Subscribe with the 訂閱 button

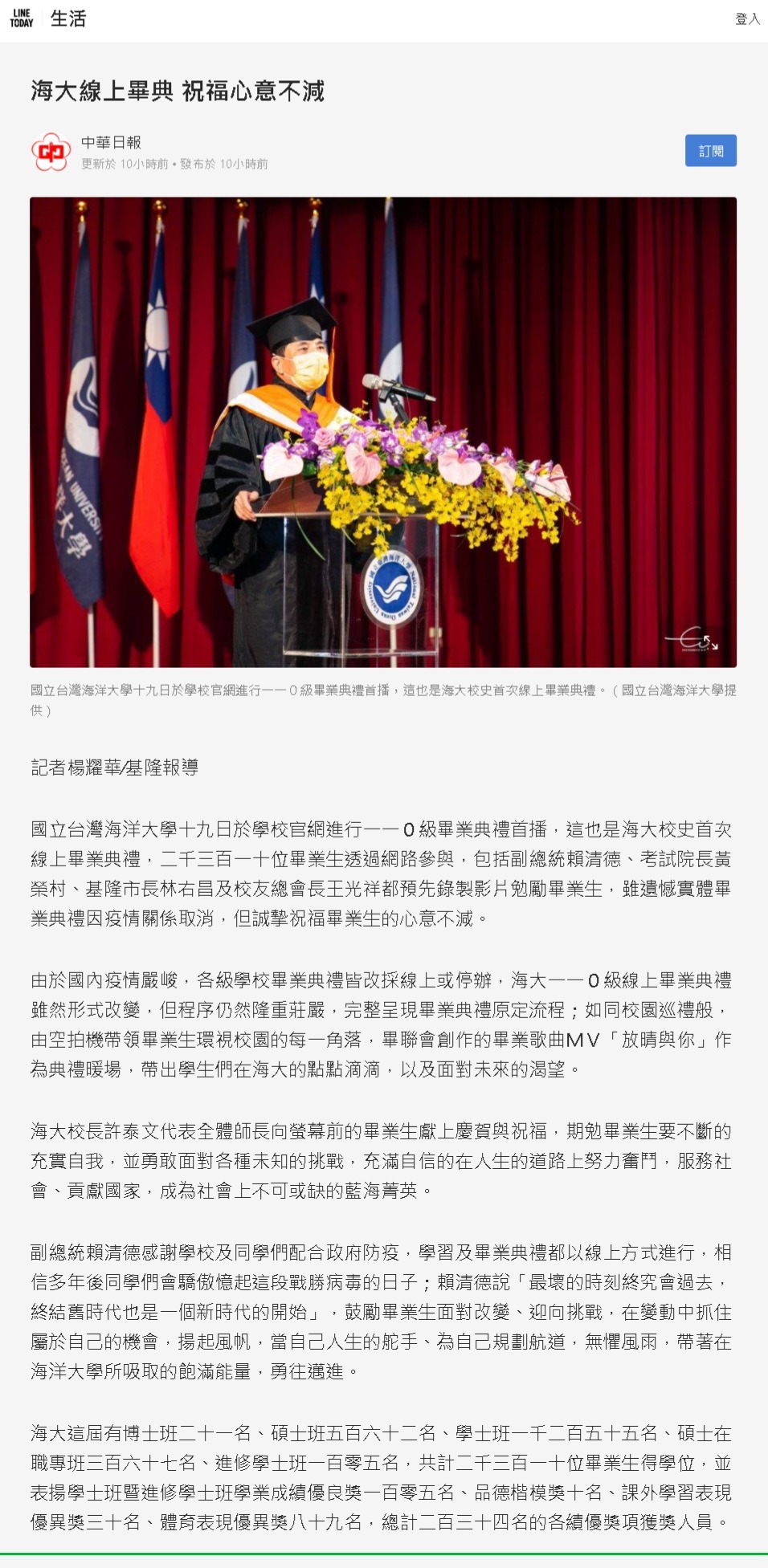710,151
